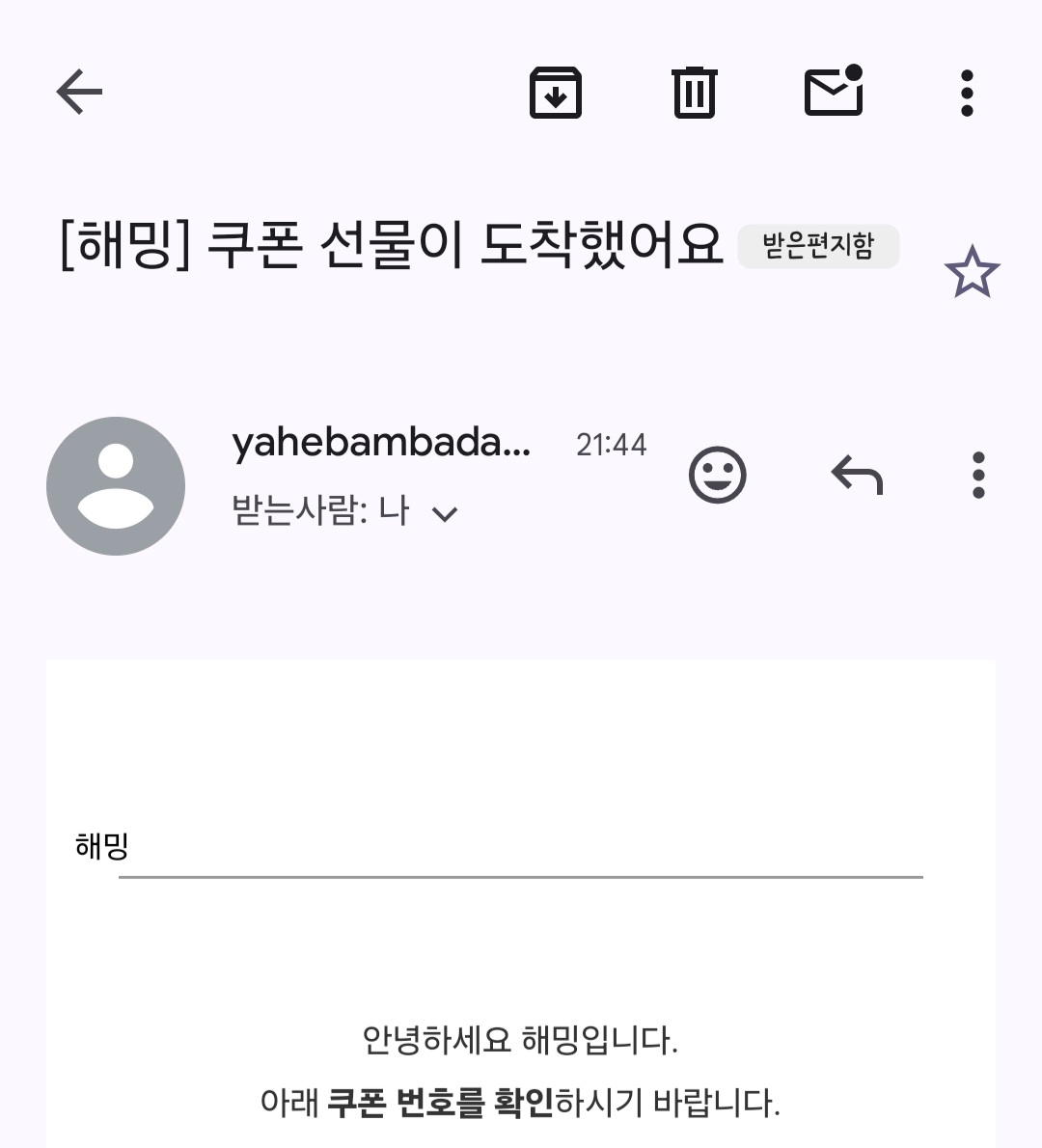Mark the email as unread
The height and width of the screenshot is (1148, 1042).
pos(834,92)
